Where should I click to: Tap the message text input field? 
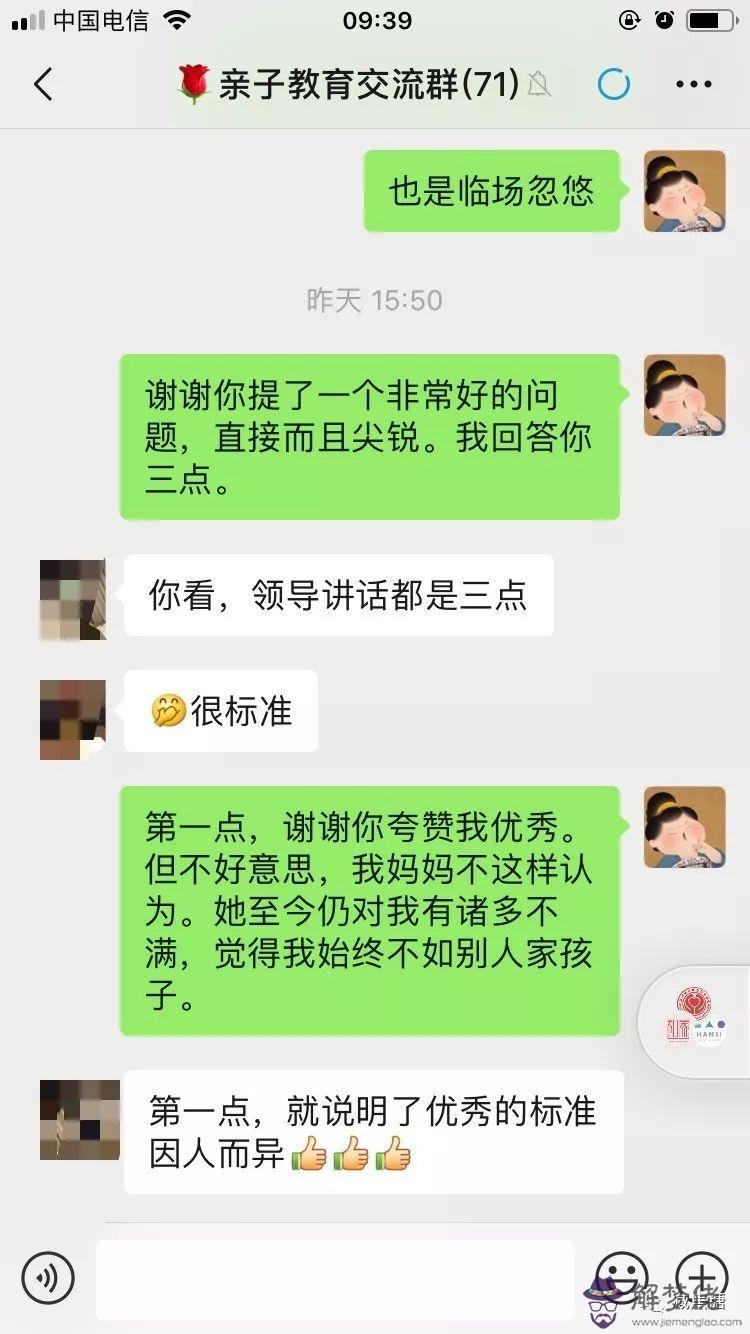[335, 1278]
